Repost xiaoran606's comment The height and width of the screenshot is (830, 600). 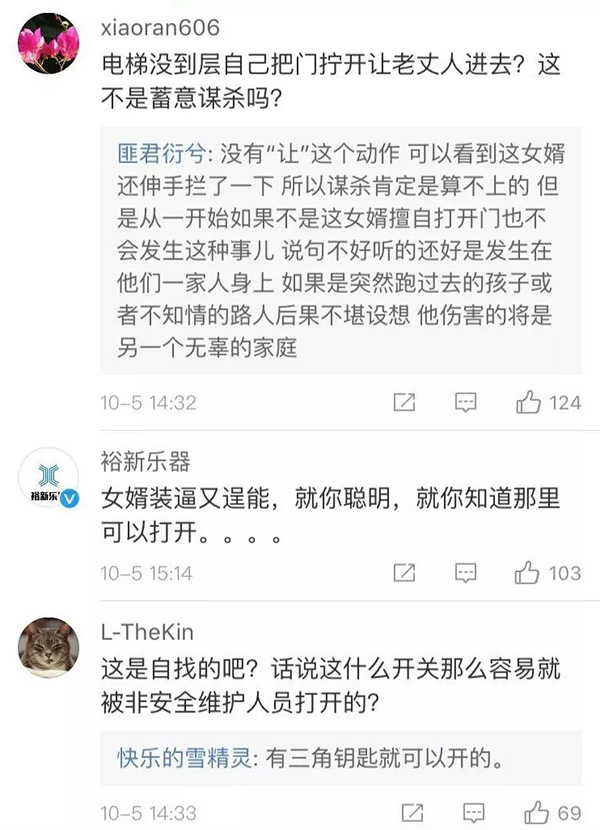coord(404,403)
